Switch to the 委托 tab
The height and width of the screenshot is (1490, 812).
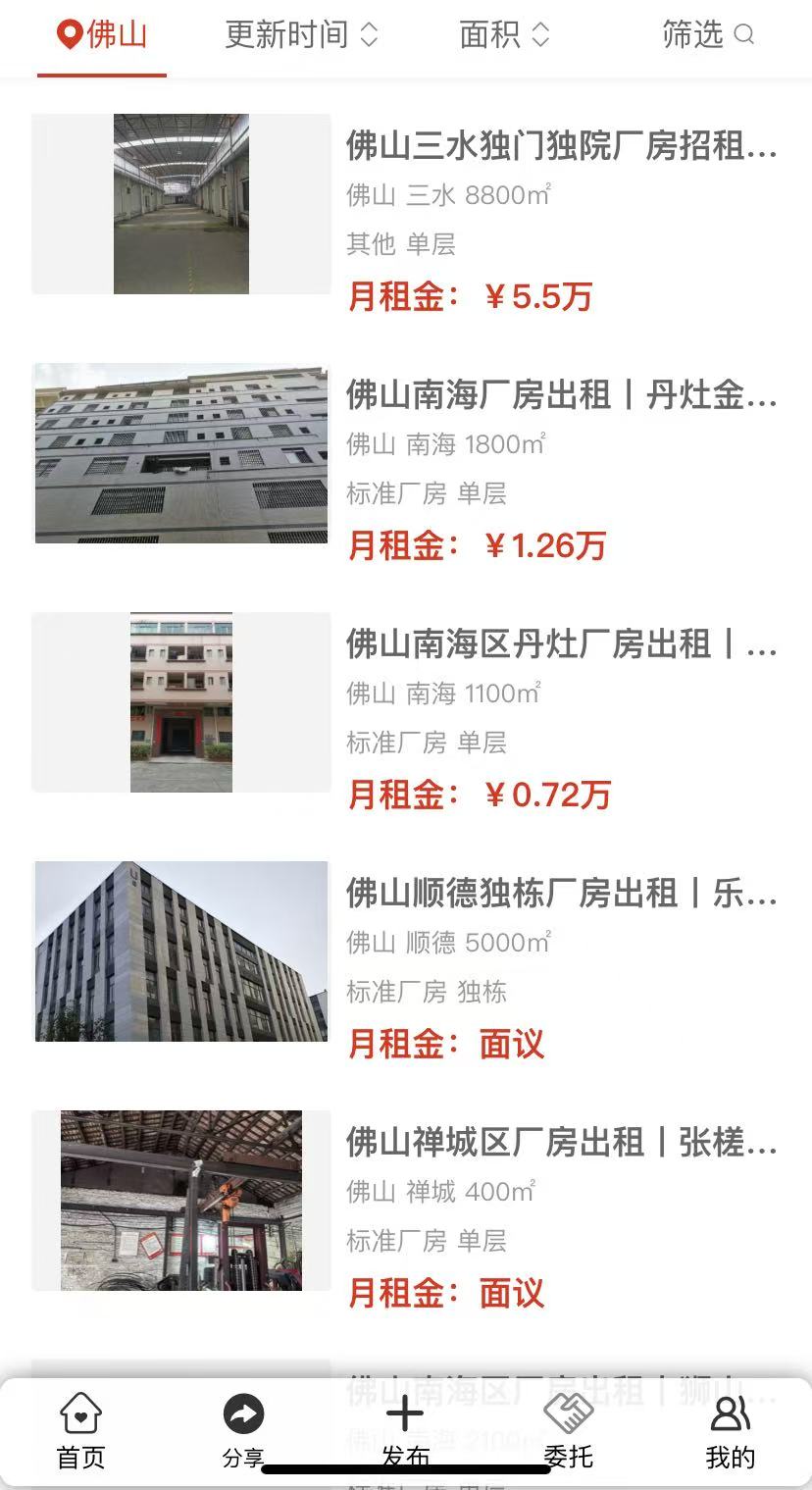pyautogui.click(x=568, y=1430)
